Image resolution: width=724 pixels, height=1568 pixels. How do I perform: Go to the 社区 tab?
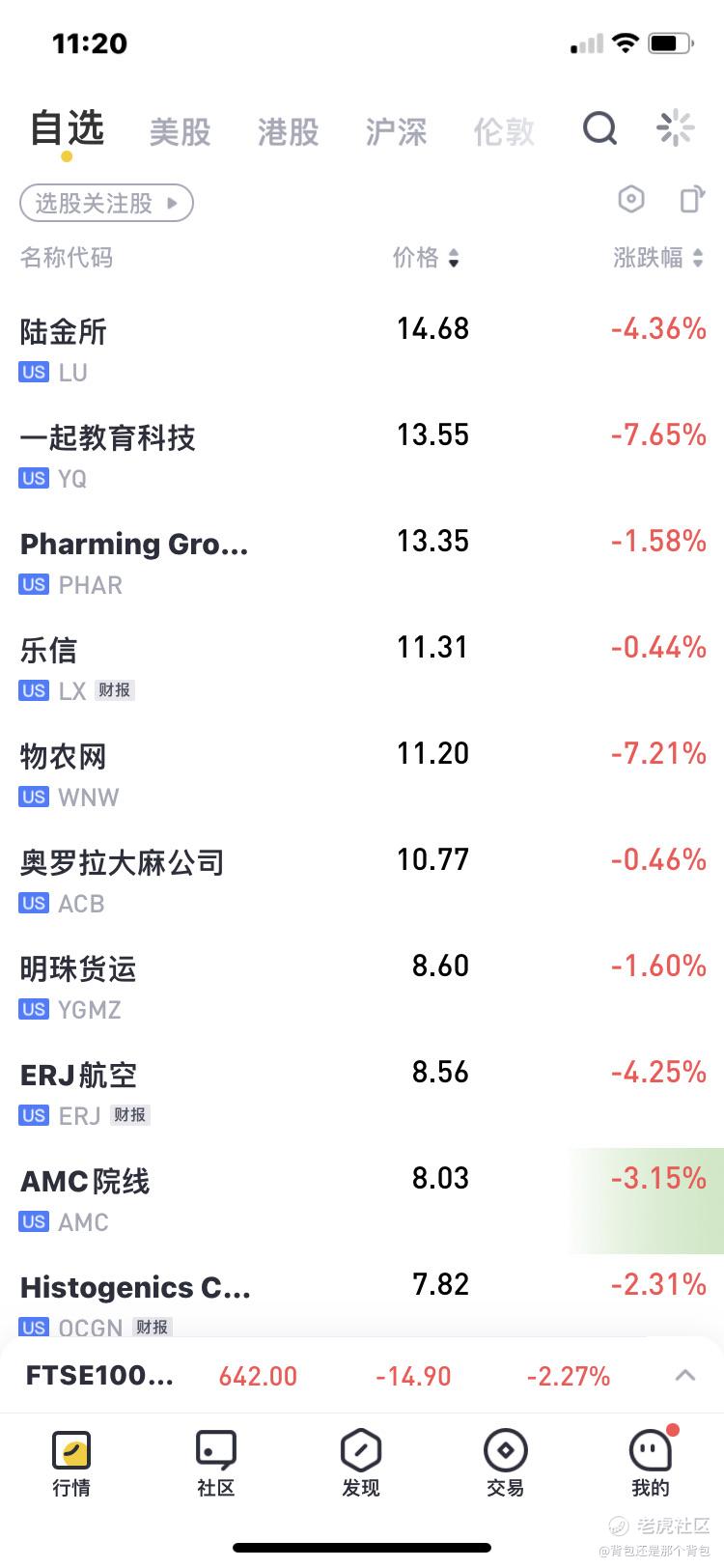tap(216, 1463)
